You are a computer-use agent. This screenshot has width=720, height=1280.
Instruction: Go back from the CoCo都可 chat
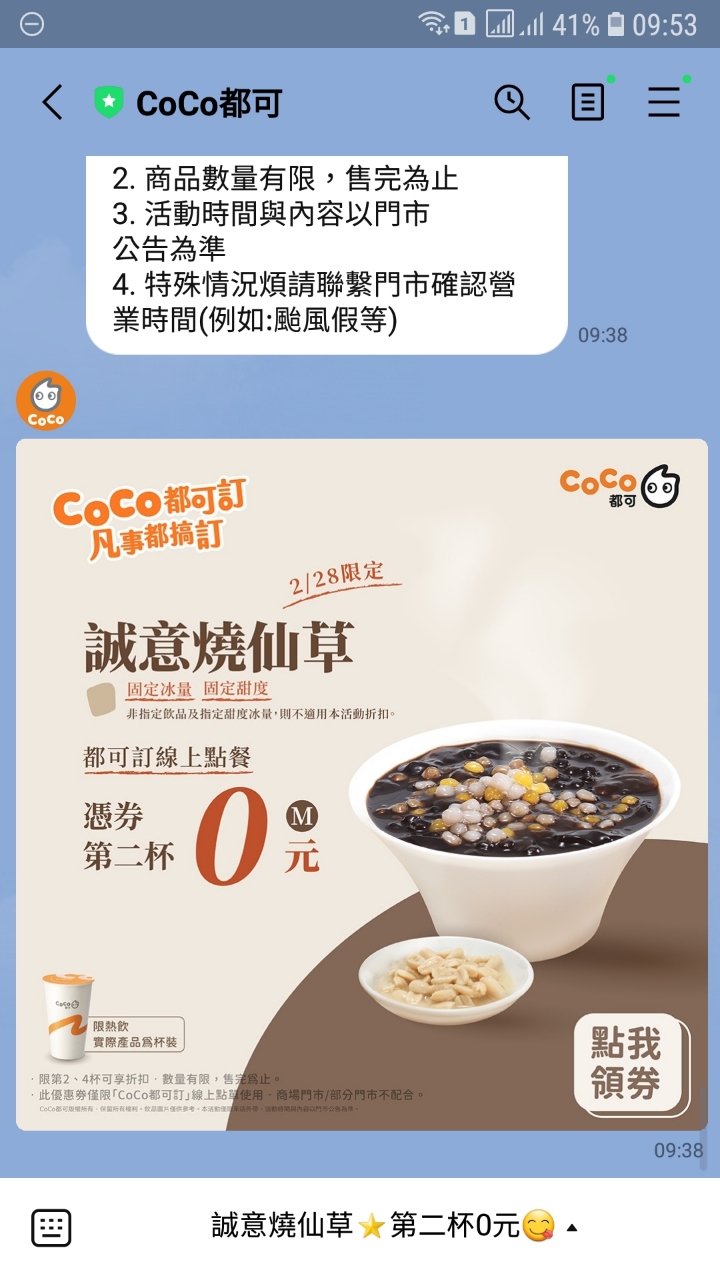[x=52, y=102]
